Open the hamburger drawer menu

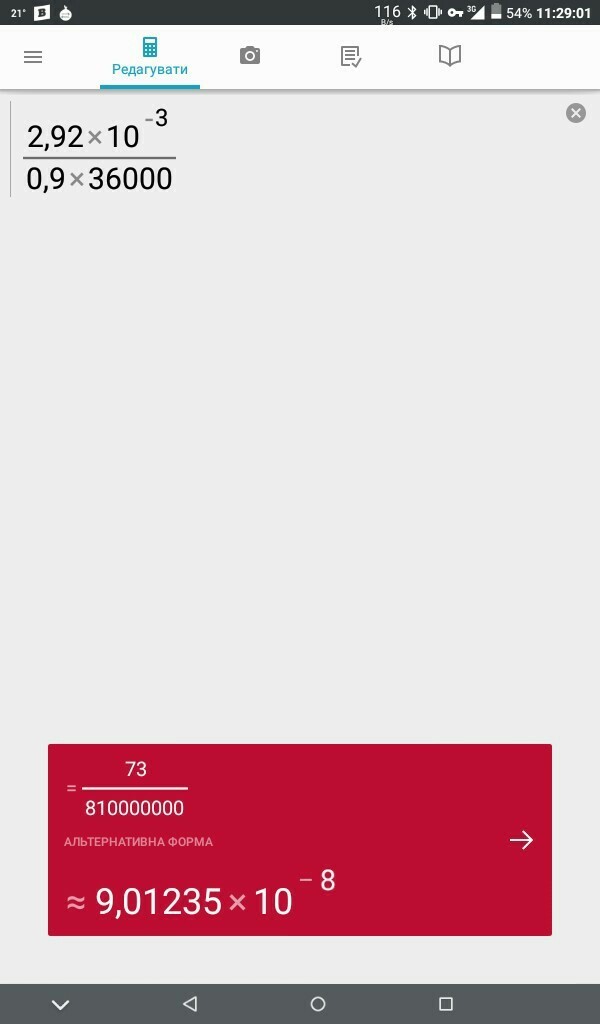(x=33, y=57)
